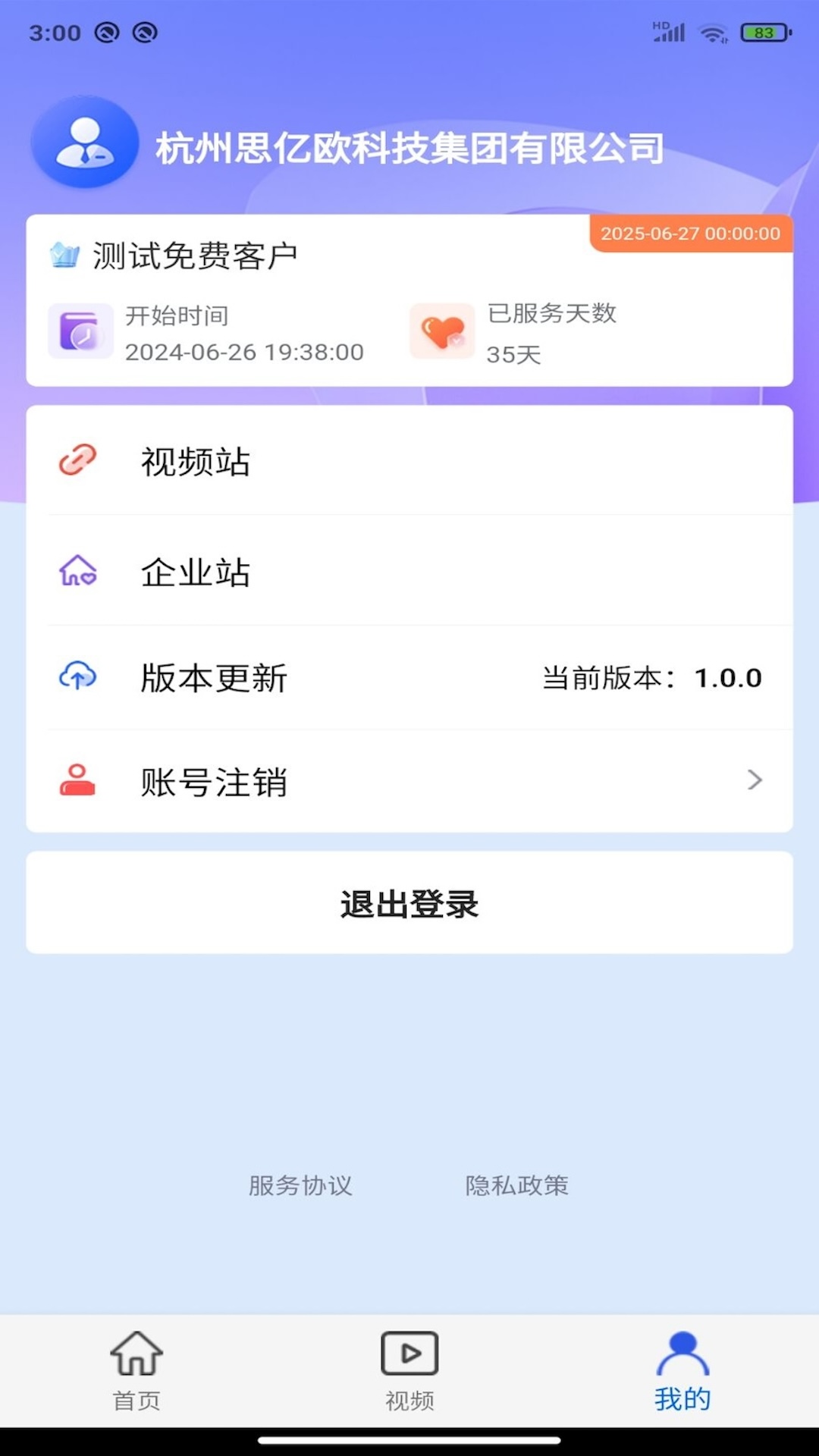Image resolution: width=819 pixels, height=1456 pixels.
Task: Select the link icon beside 视频站
Action: 75,458
